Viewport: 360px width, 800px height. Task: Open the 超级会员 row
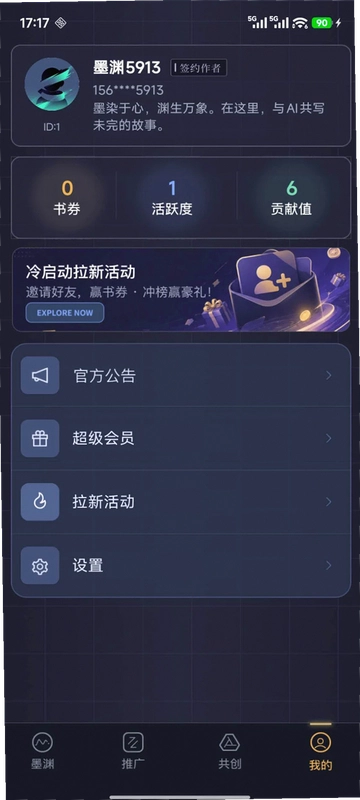tap(181, 438)
